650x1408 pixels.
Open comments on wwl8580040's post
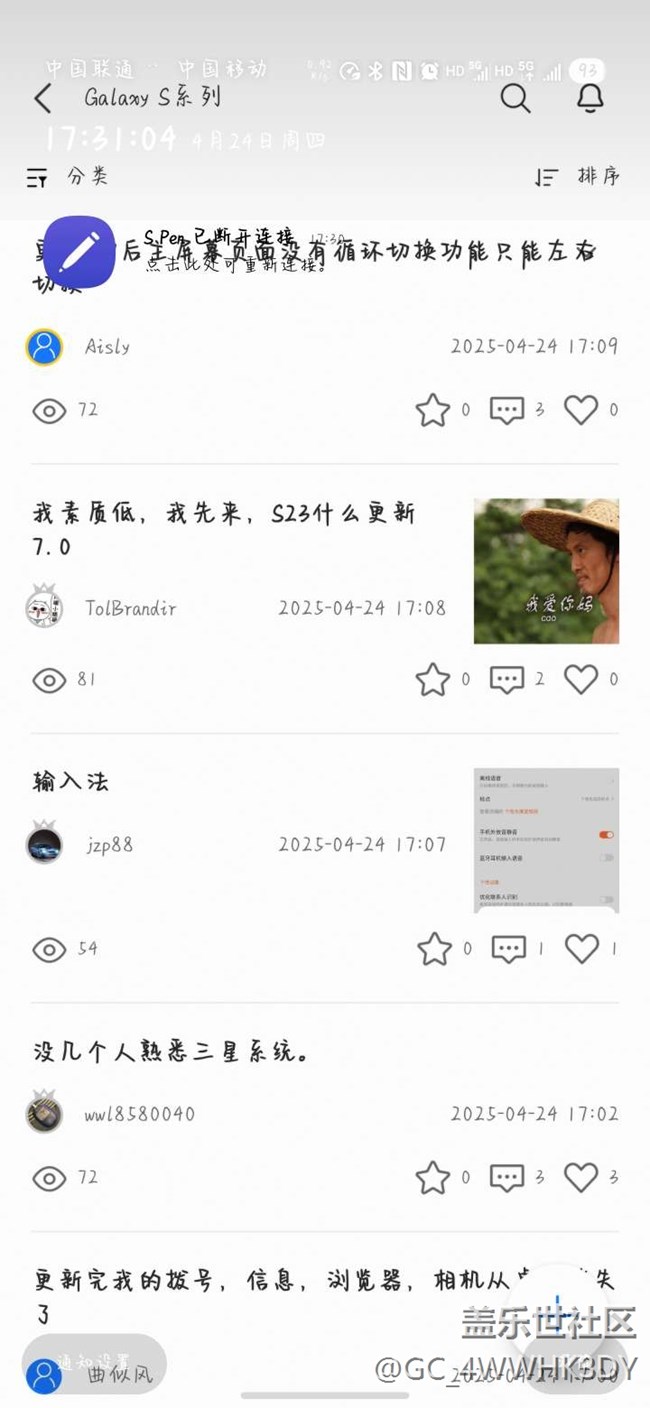click(x=507, y=1178)
